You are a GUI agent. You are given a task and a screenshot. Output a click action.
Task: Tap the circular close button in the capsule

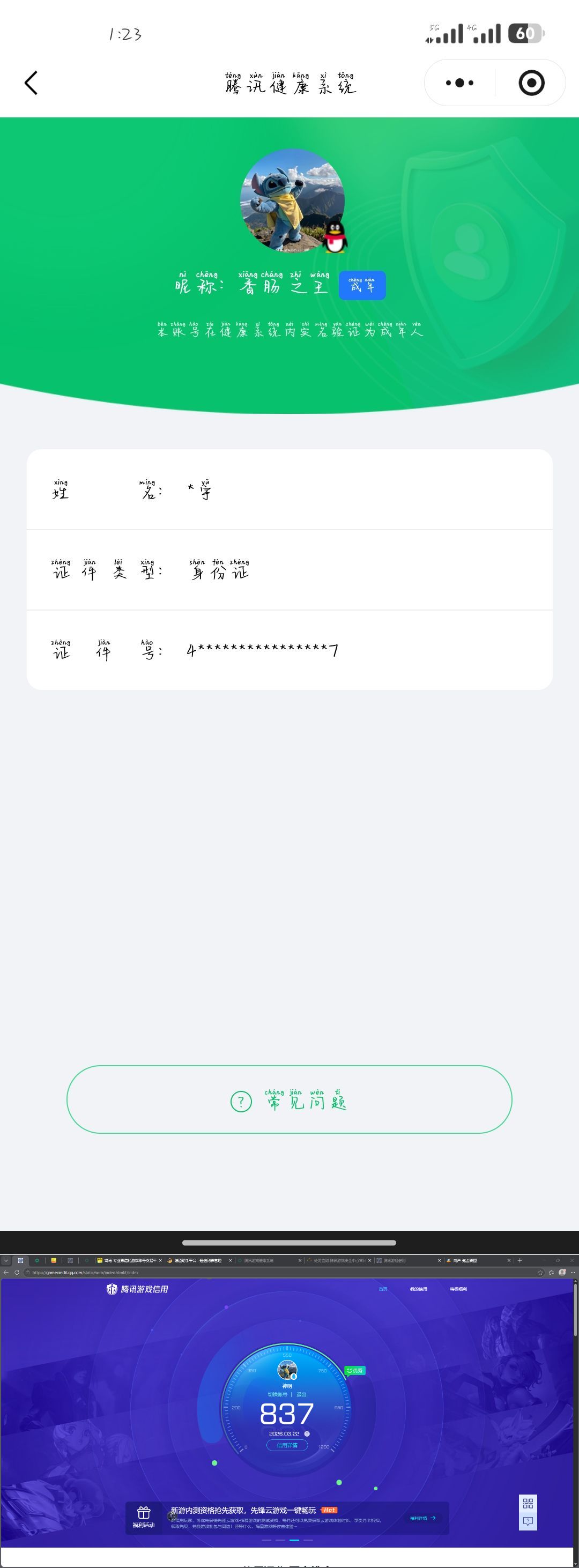(x=529, y=82)
